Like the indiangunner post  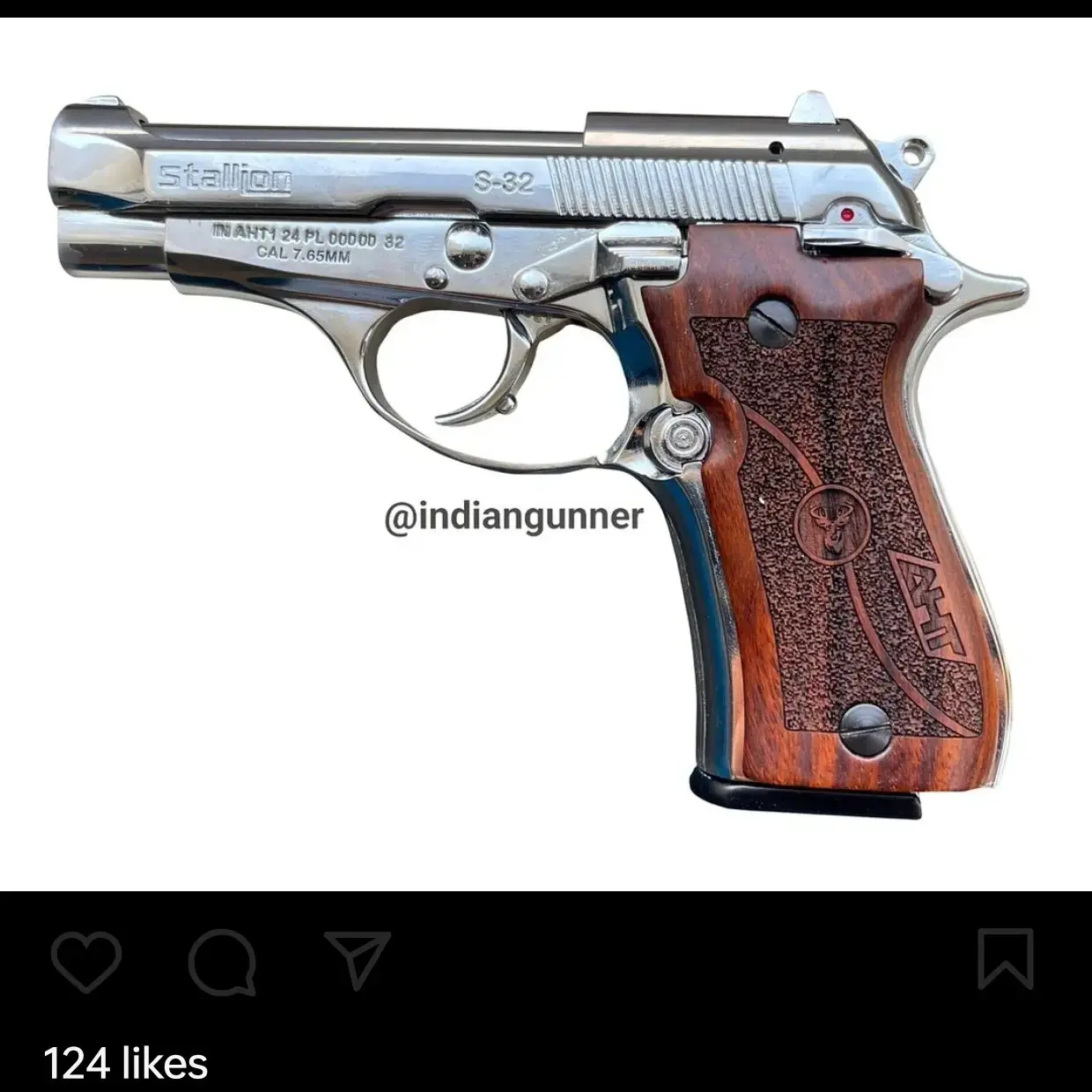click(85, 961)
